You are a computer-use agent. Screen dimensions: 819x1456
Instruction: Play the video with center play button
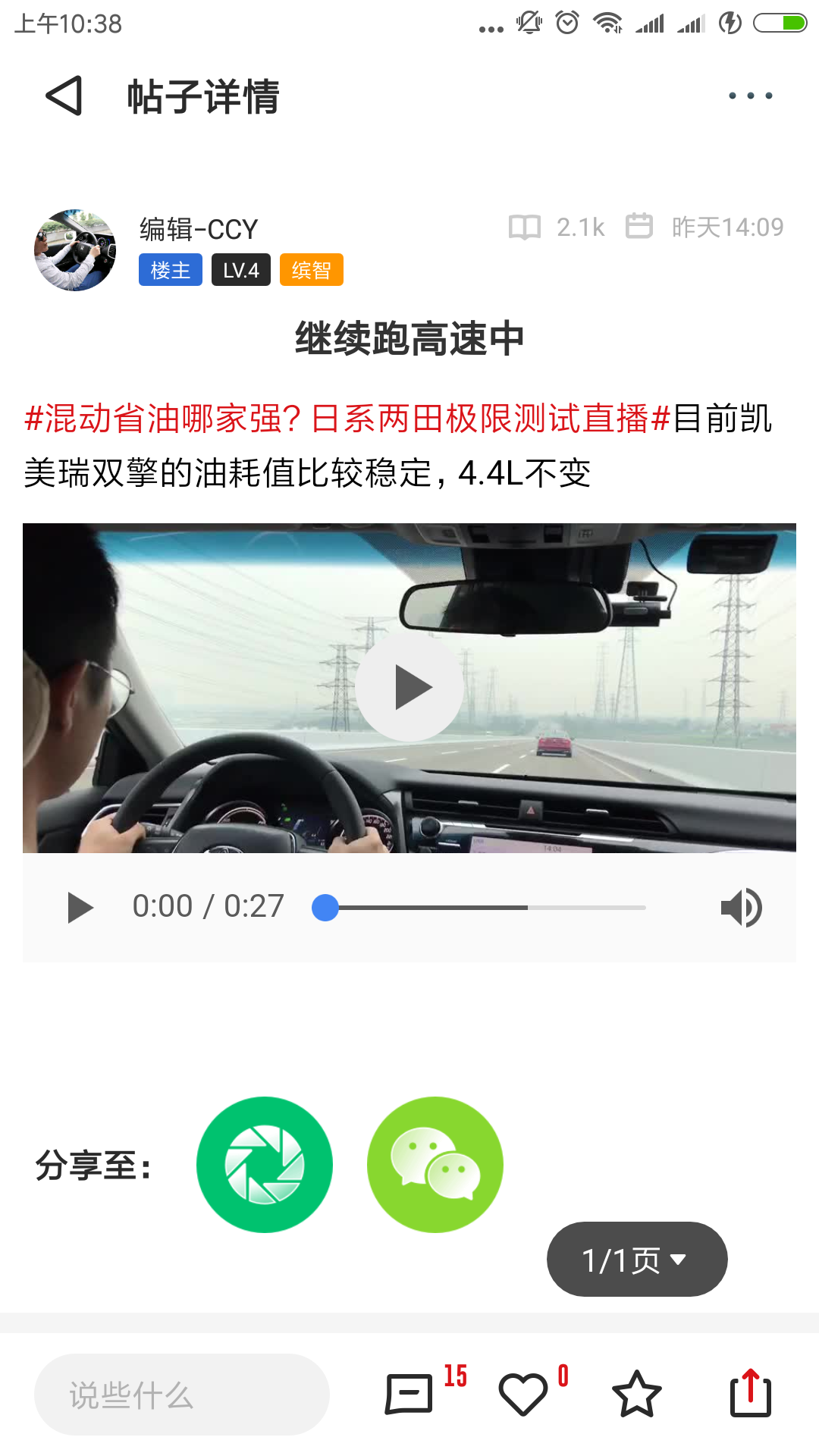[x=409, y=687]
